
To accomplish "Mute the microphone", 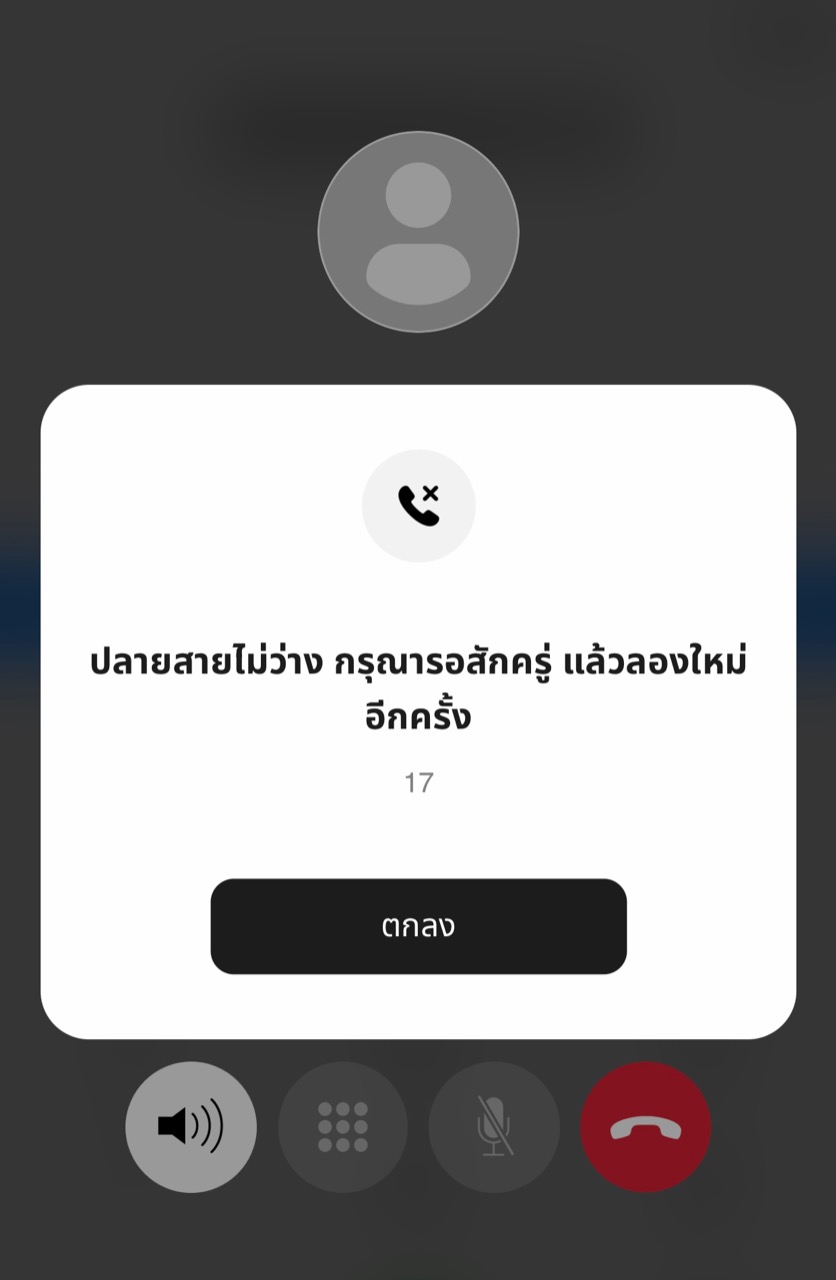I will (x=494, y=1127).
